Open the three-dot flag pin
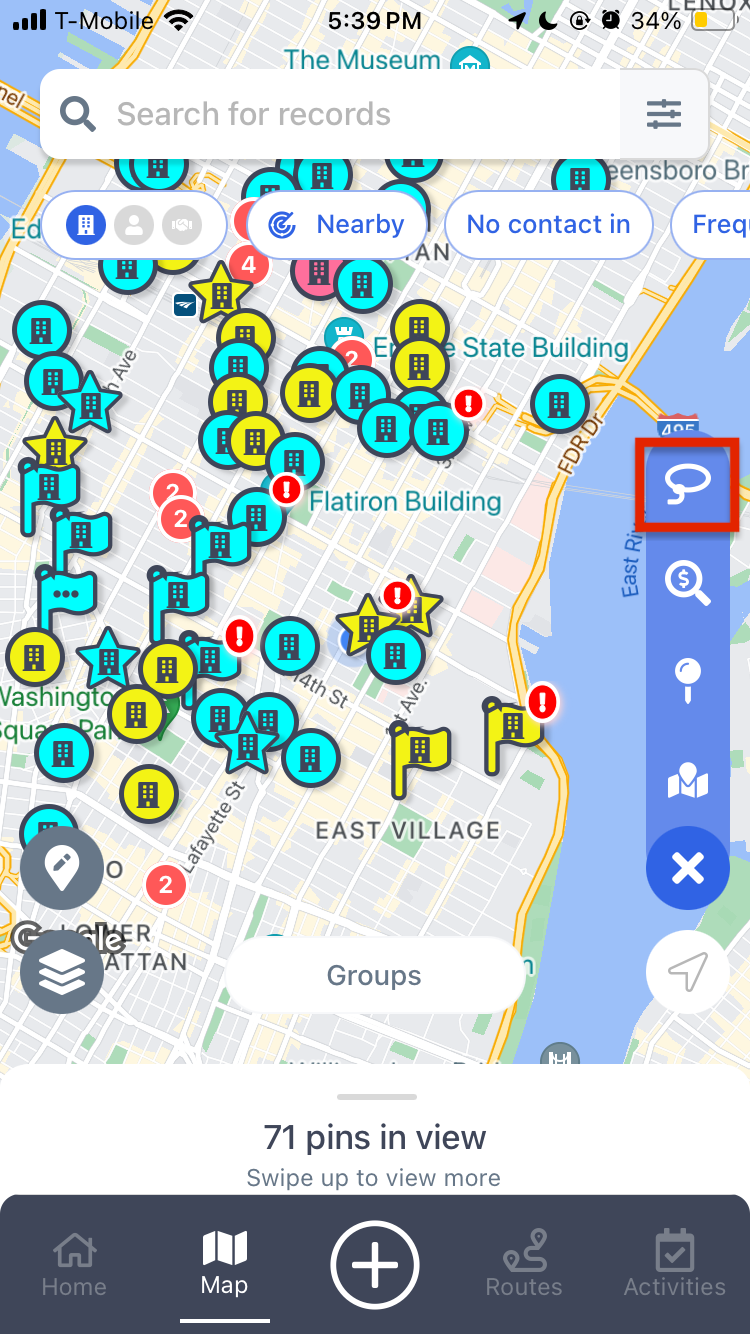 [x=66, y=594]
